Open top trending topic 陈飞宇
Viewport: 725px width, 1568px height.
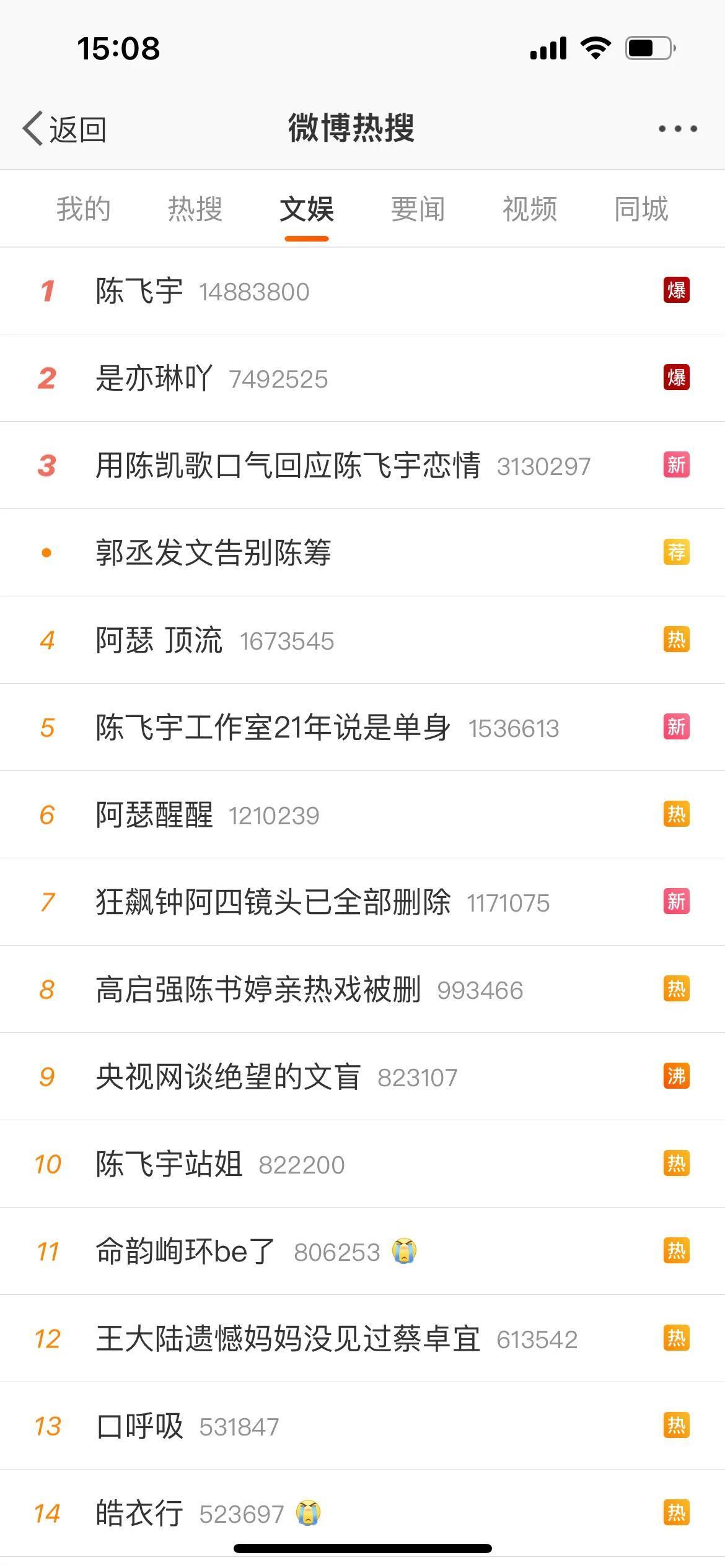[362, 291]
